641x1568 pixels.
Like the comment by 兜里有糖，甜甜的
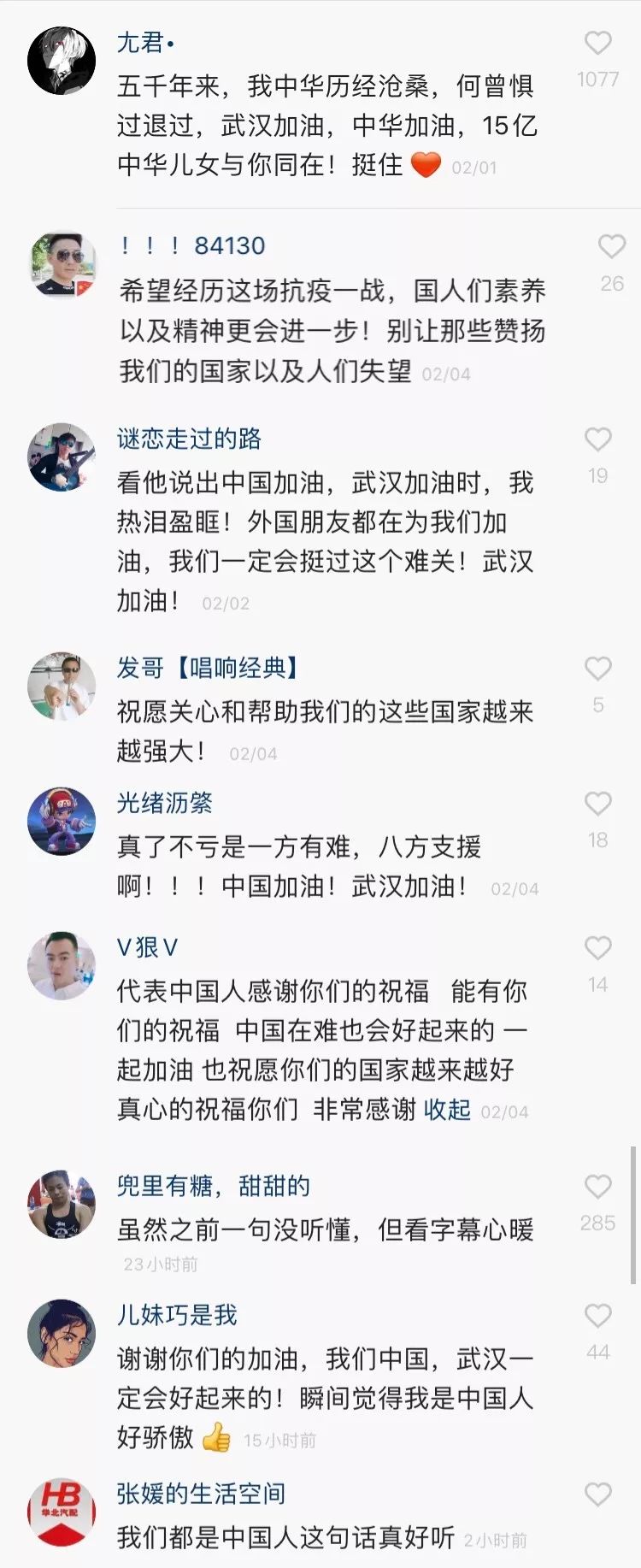tap(597, 1186)
